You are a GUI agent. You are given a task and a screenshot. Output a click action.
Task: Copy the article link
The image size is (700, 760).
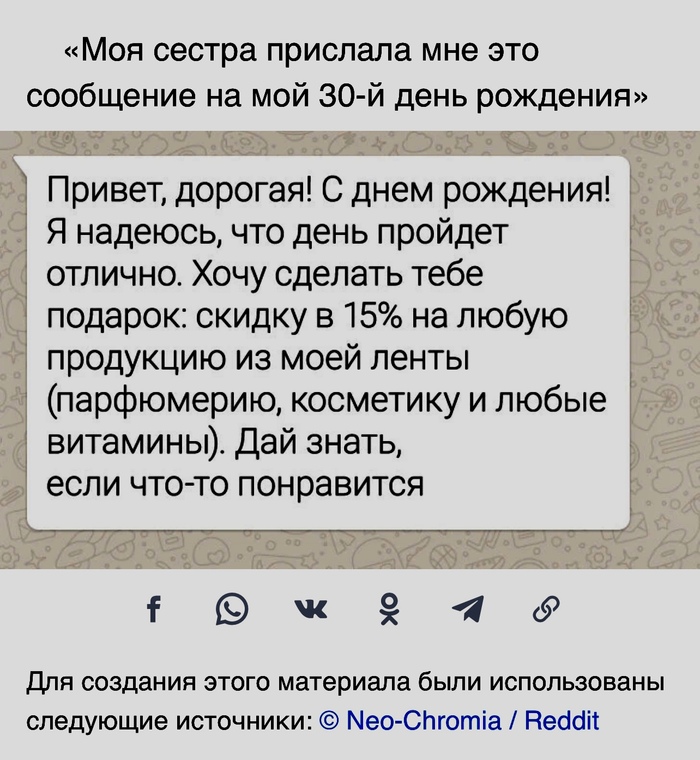pyautogui.click(x=548, y=608)
